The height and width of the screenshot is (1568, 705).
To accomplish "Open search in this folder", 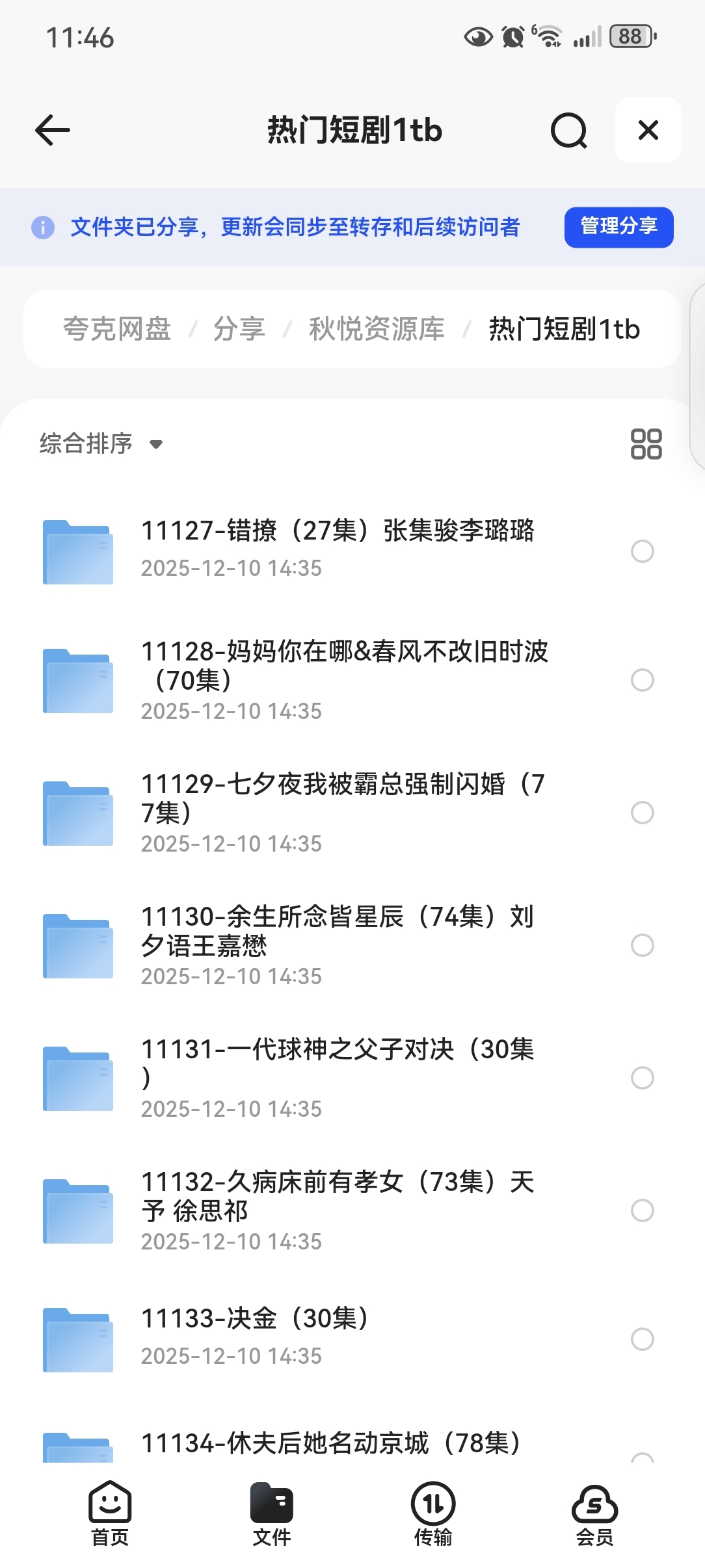I will coord(568,130).
